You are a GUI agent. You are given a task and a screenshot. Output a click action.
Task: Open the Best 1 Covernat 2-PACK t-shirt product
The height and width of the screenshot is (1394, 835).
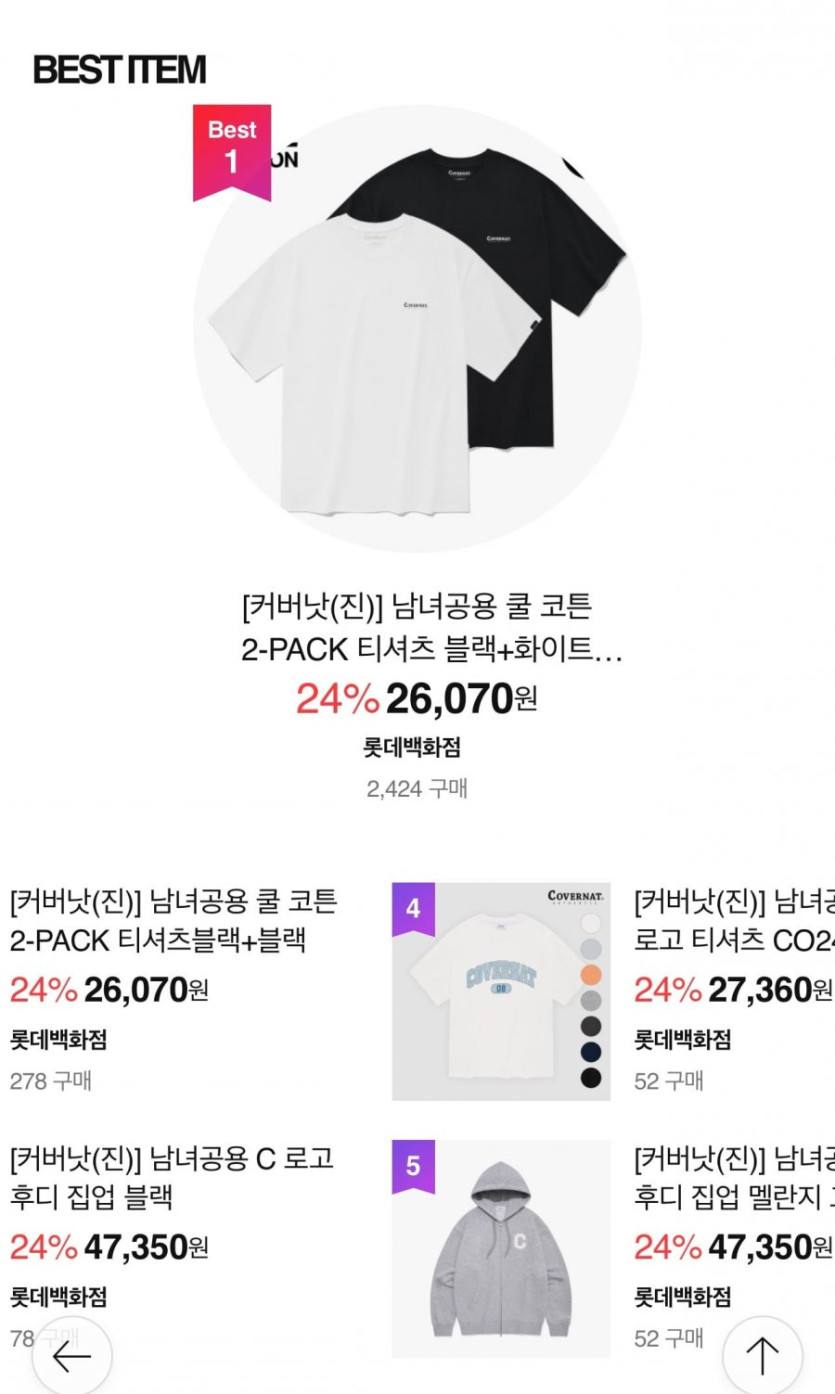tap(417, 330)
